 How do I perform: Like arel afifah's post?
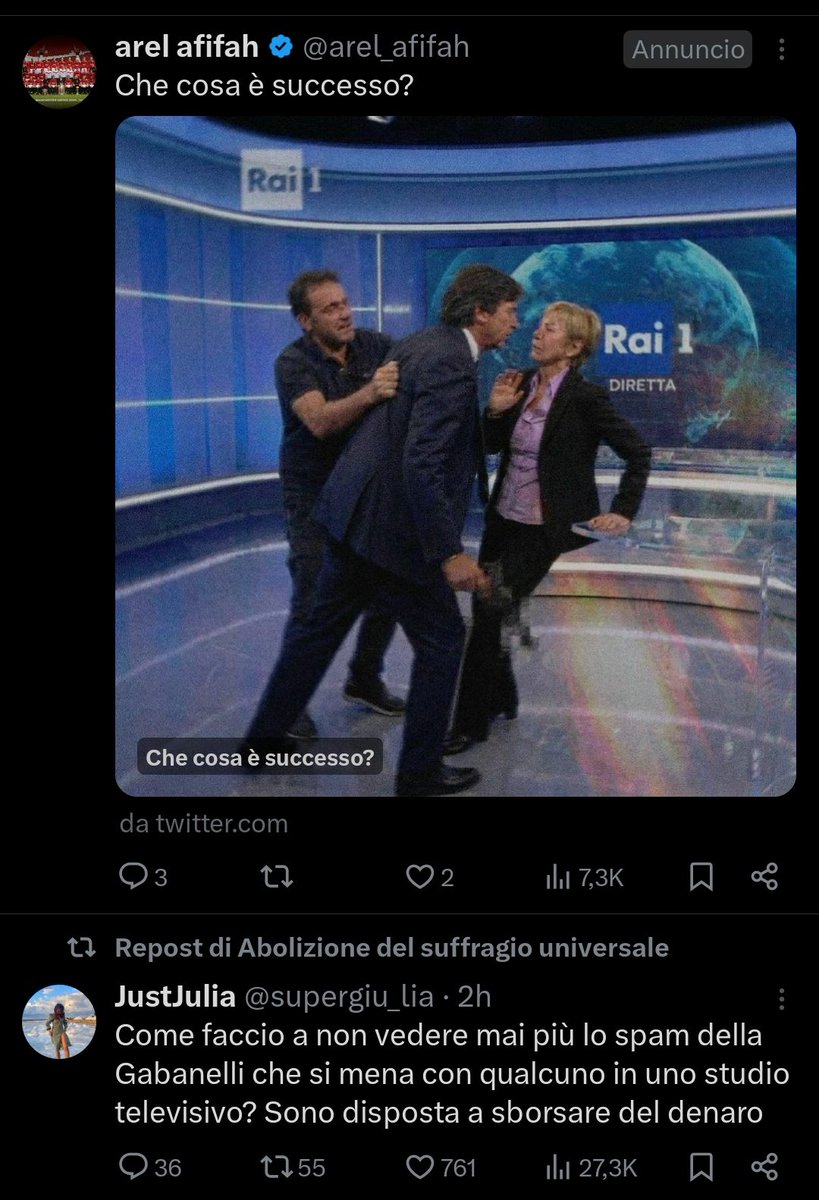pyautogui.click(x=430, y=877)
